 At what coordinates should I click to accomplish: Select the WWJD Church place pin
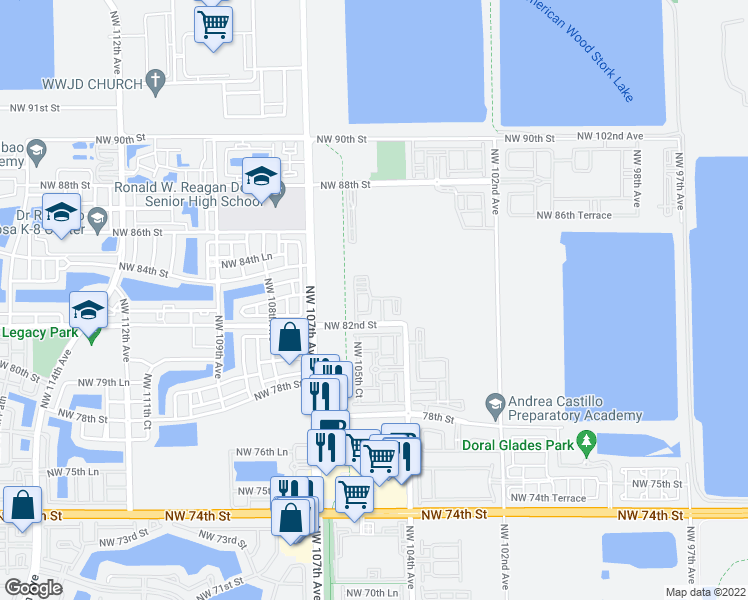pos(154,81)
